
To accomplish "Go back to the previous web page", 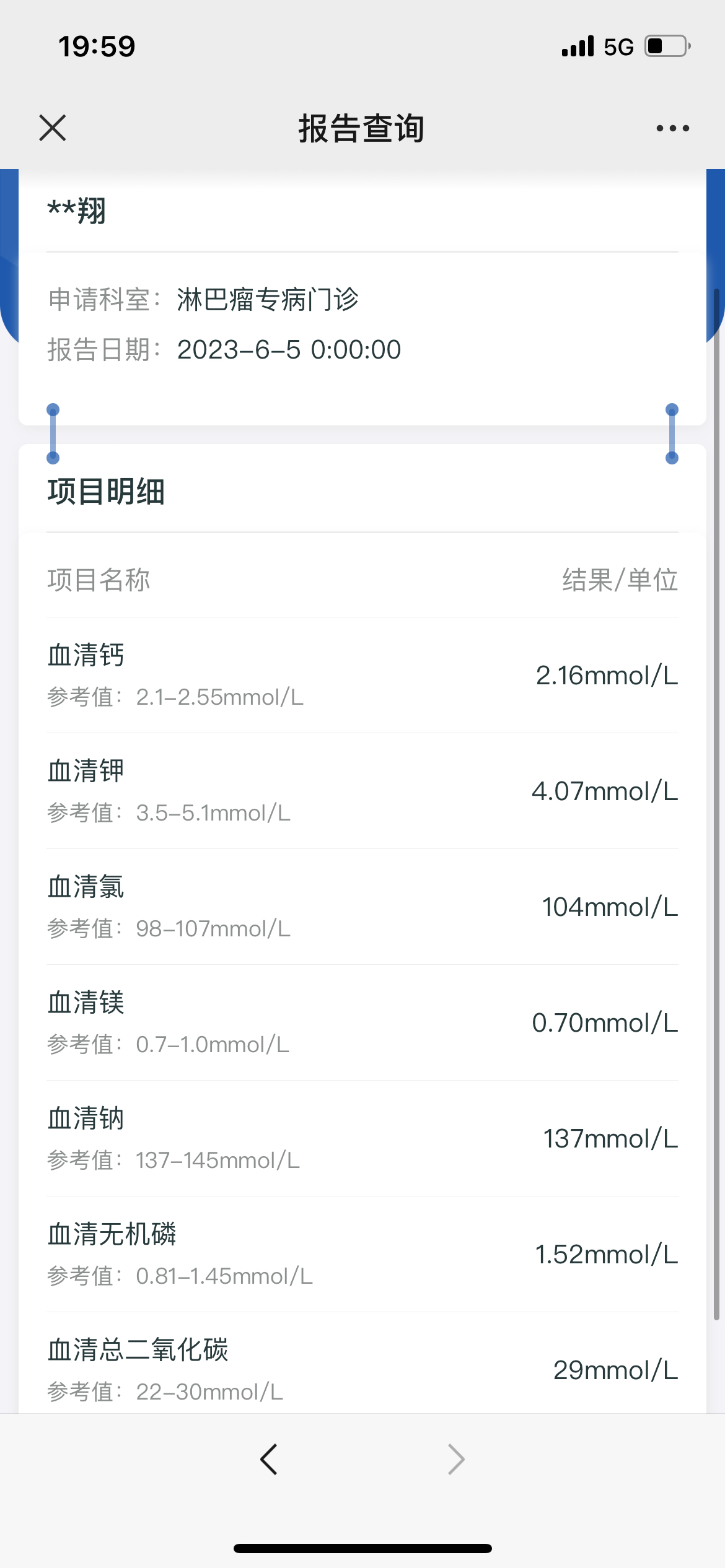I will tap(269, 1460).
